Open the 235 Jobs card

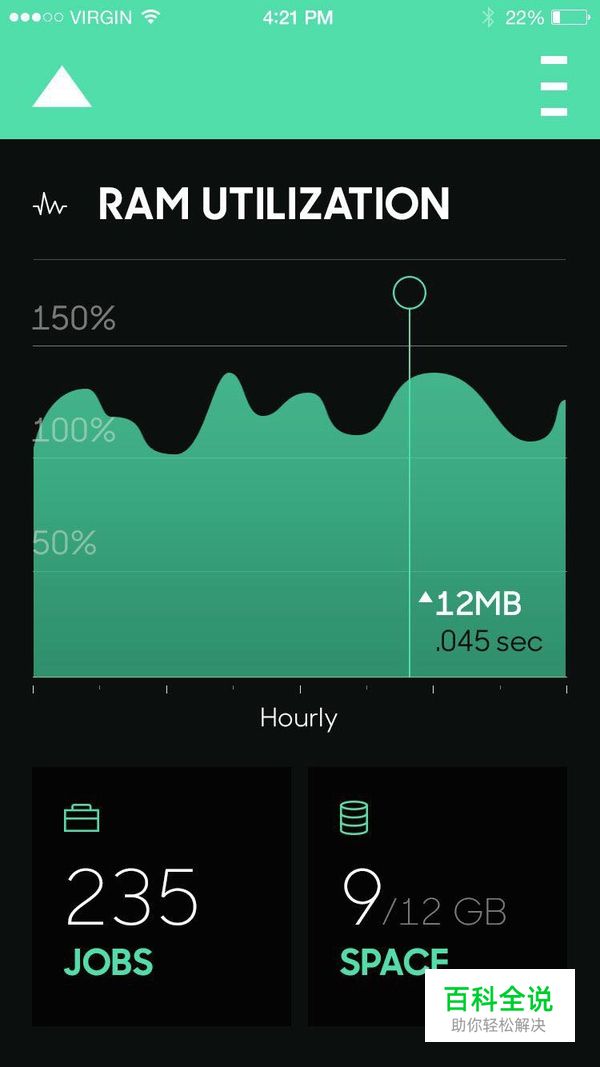click(x=162, y=896)
